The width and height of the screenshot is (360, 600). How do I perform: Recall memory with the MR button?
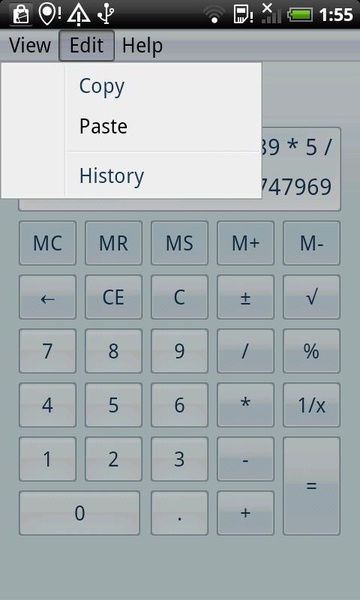(x=114, y=243)
